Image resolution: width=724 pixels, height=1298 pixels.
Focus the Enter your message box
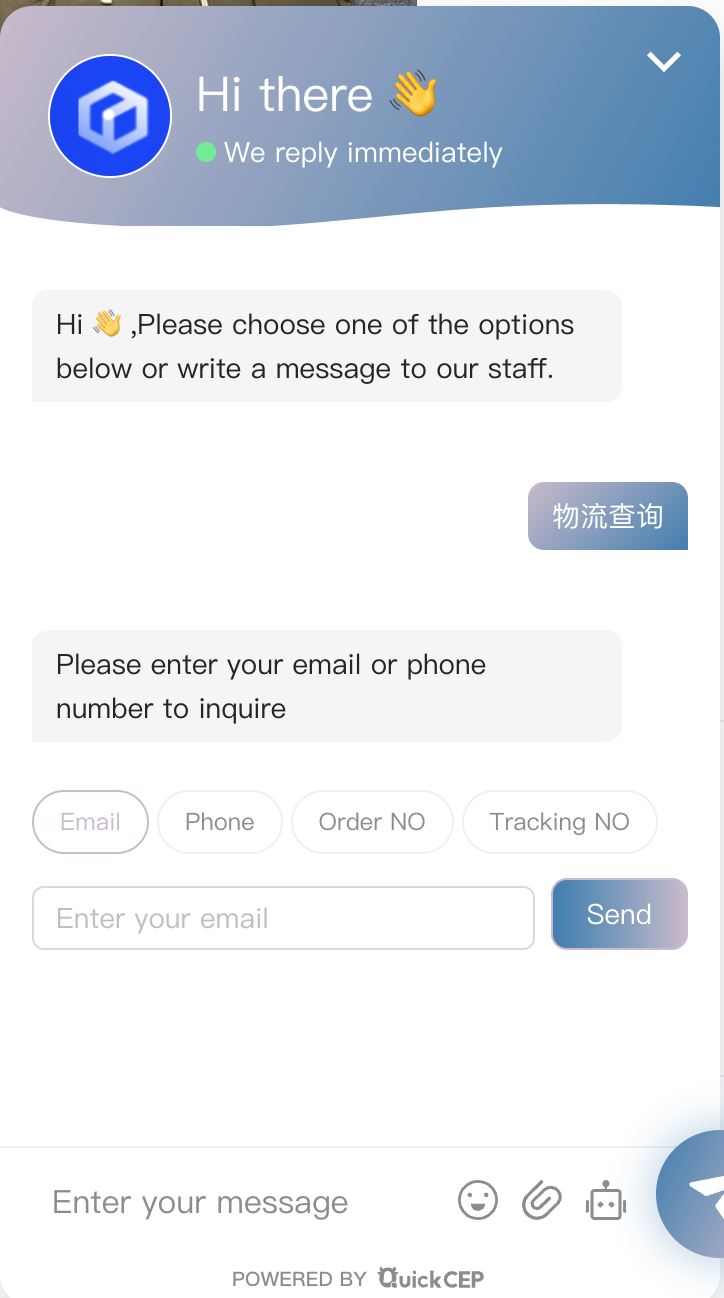240,1202
